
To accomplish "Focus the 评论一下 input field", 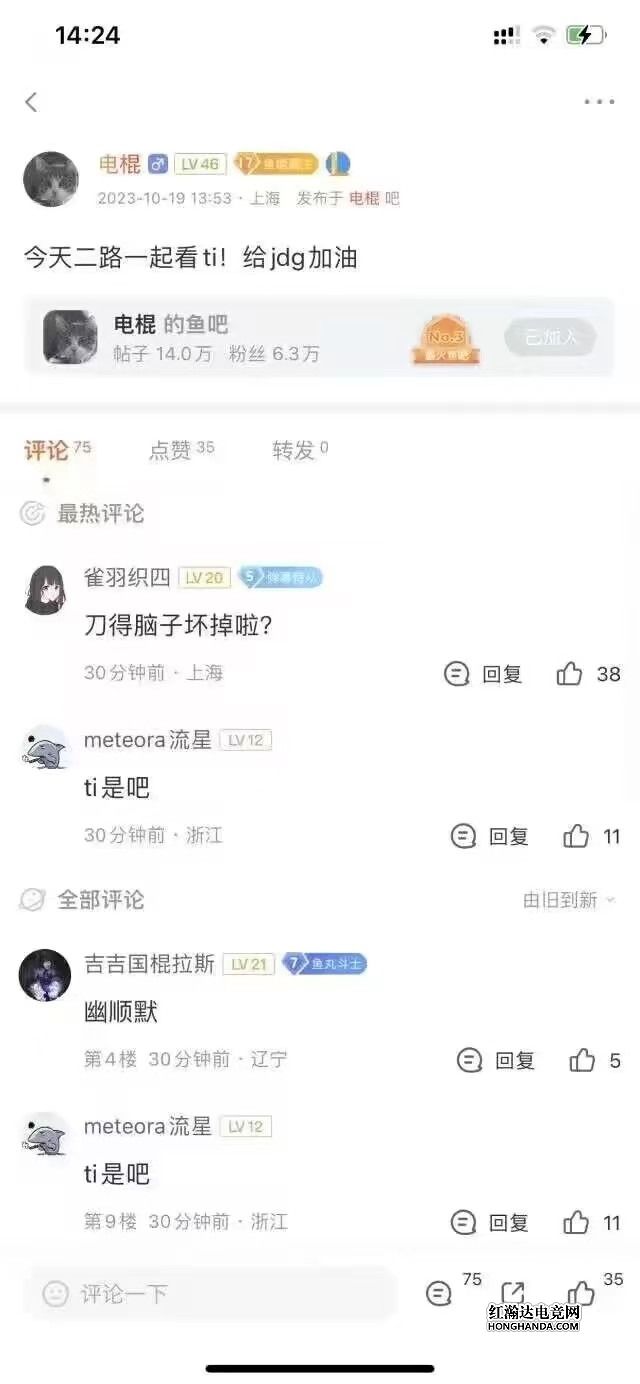I will point(210,1294).
